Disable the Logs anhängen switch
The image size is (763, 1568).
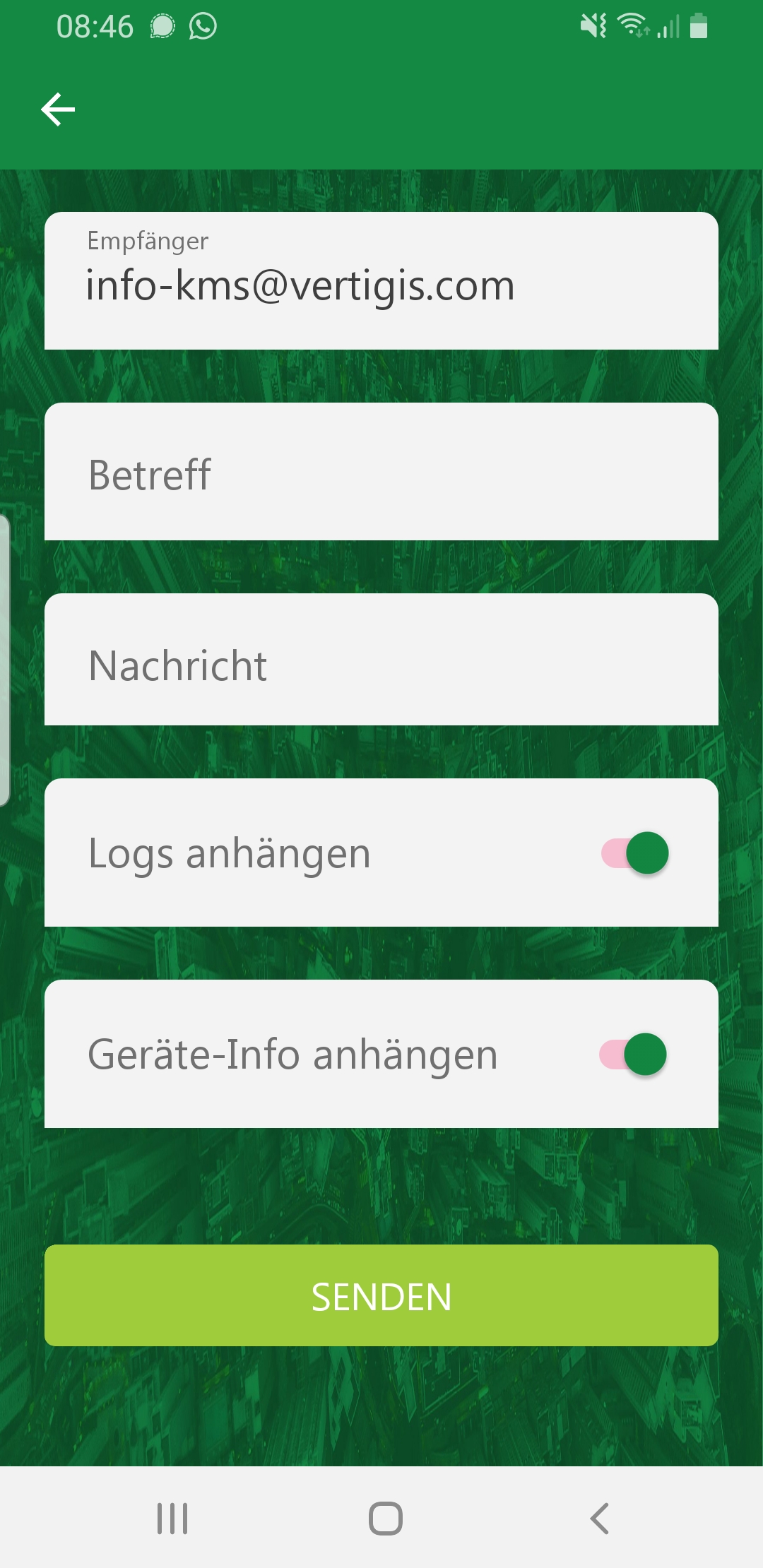tap(635, 853)
